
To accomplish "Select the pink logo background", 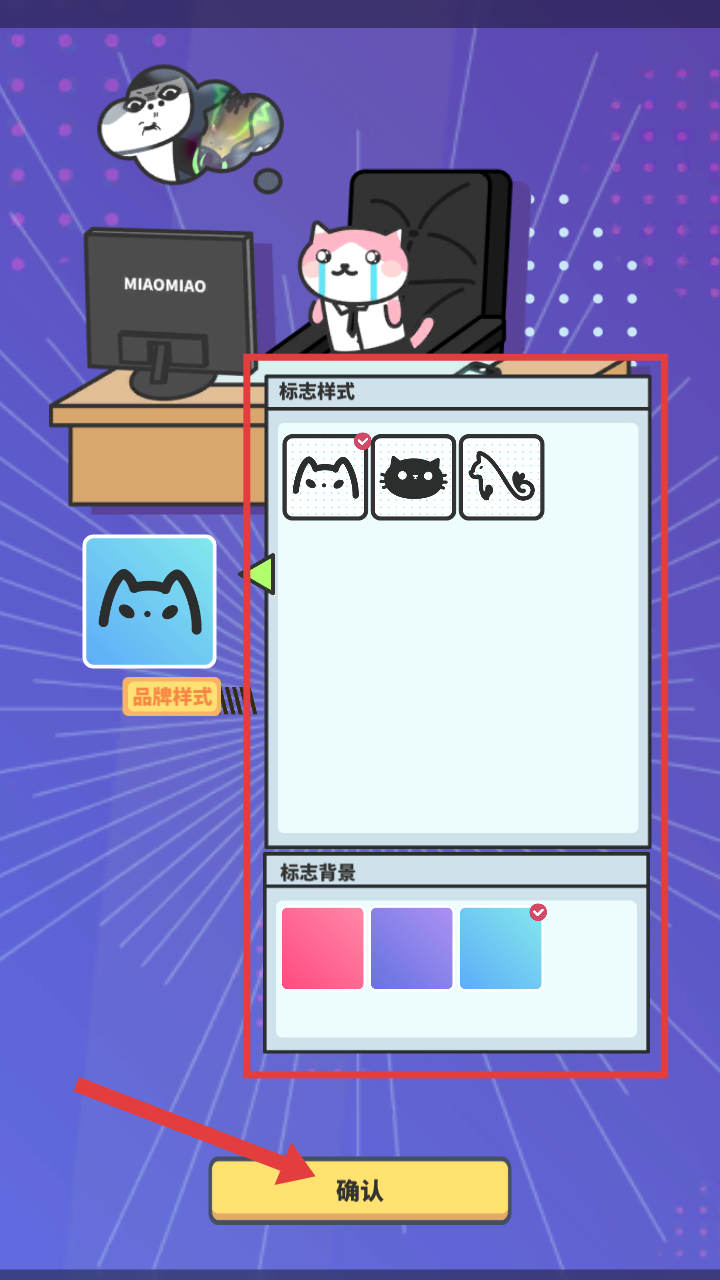I will tap(323, 948).
